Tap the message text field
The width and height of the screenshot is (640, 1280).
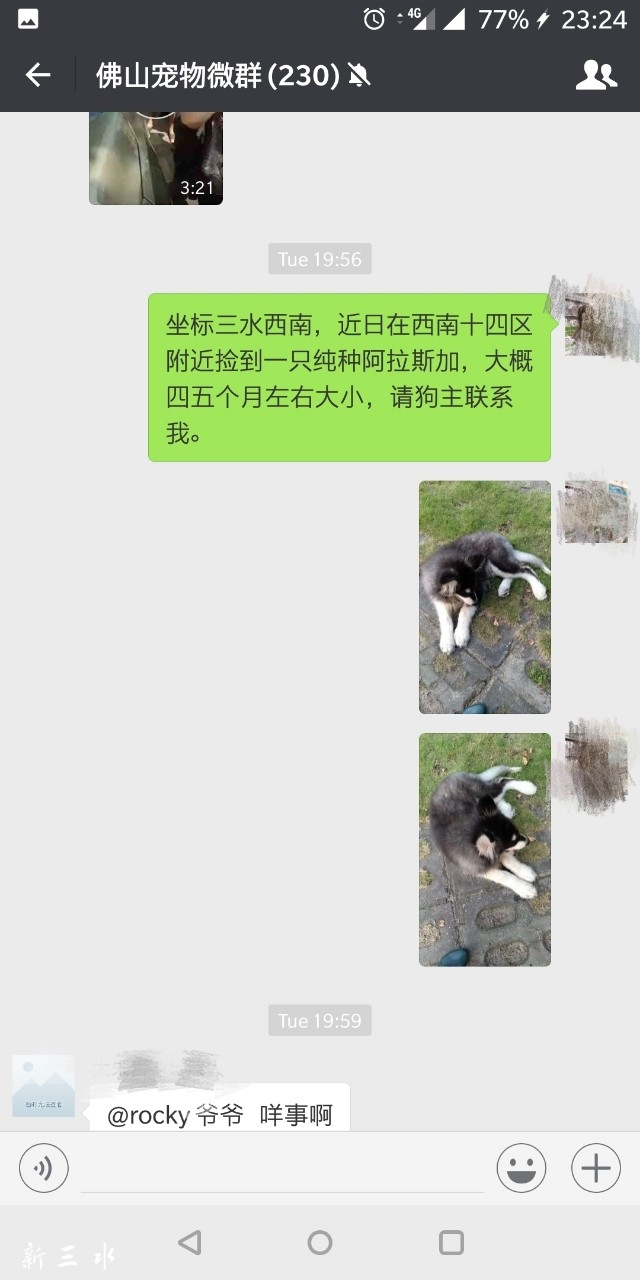coord(282,1168)
